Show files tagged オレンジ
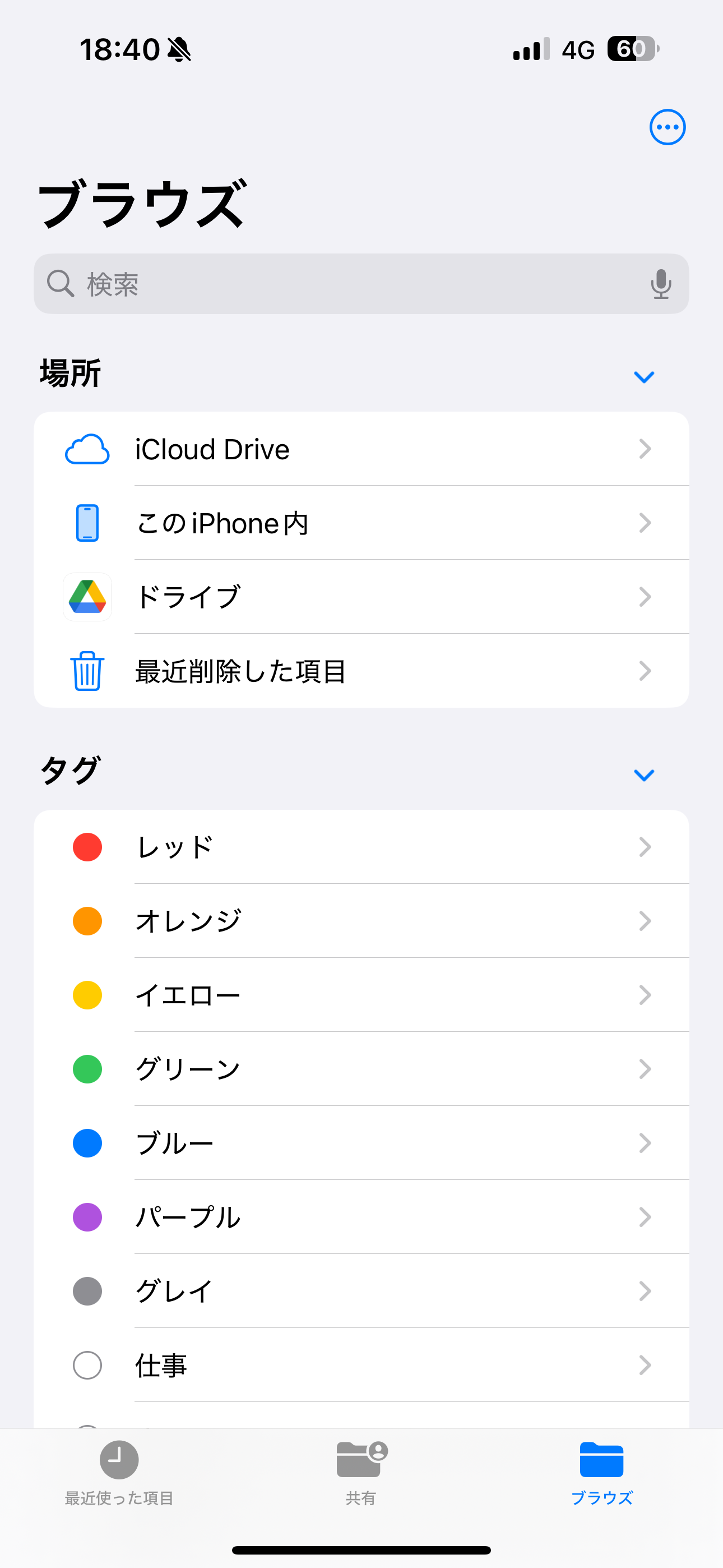 tap(361, 921)
